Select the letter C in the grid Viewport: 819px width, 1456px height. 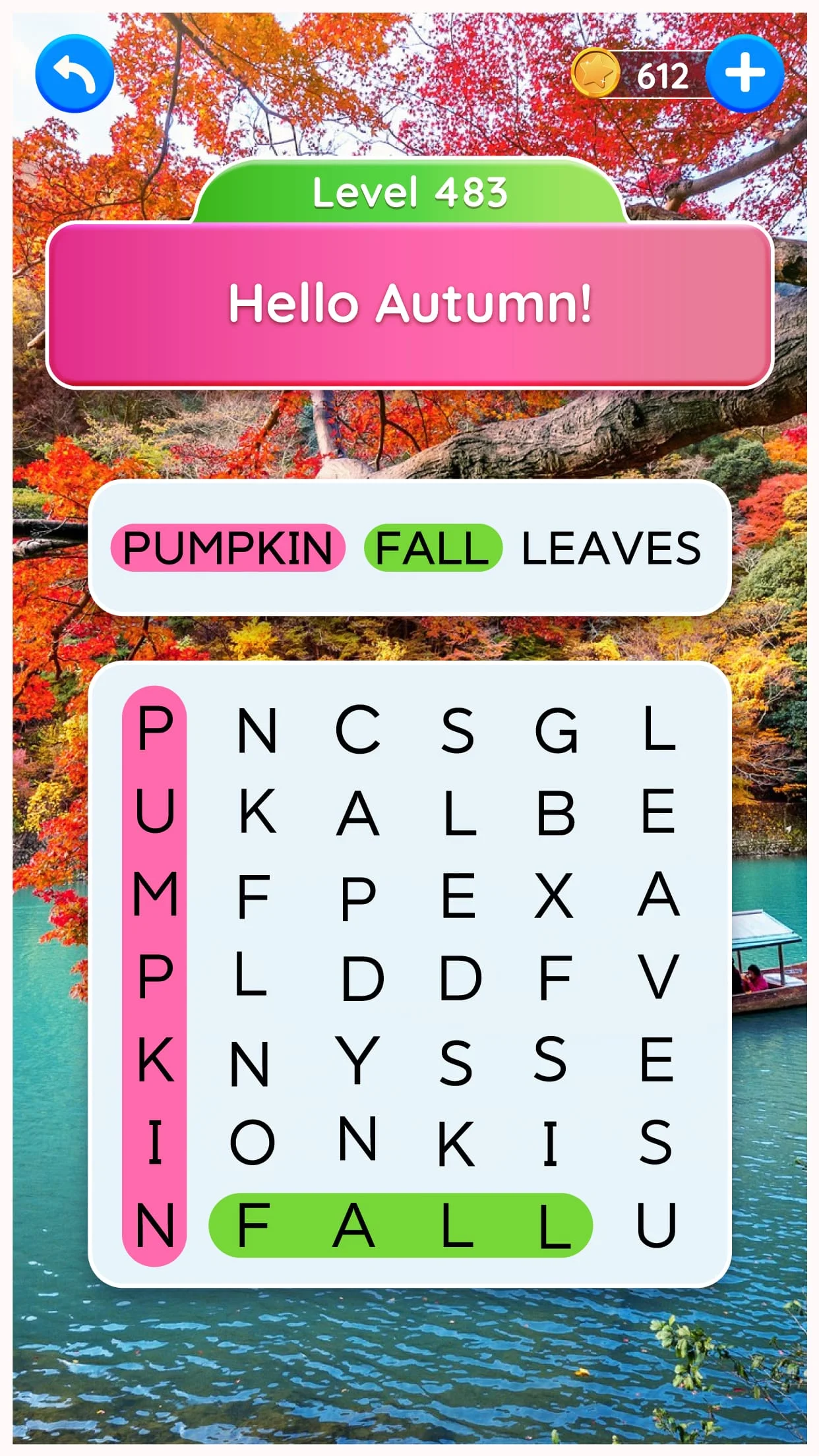pyautogui.click(x=357, y=729)
